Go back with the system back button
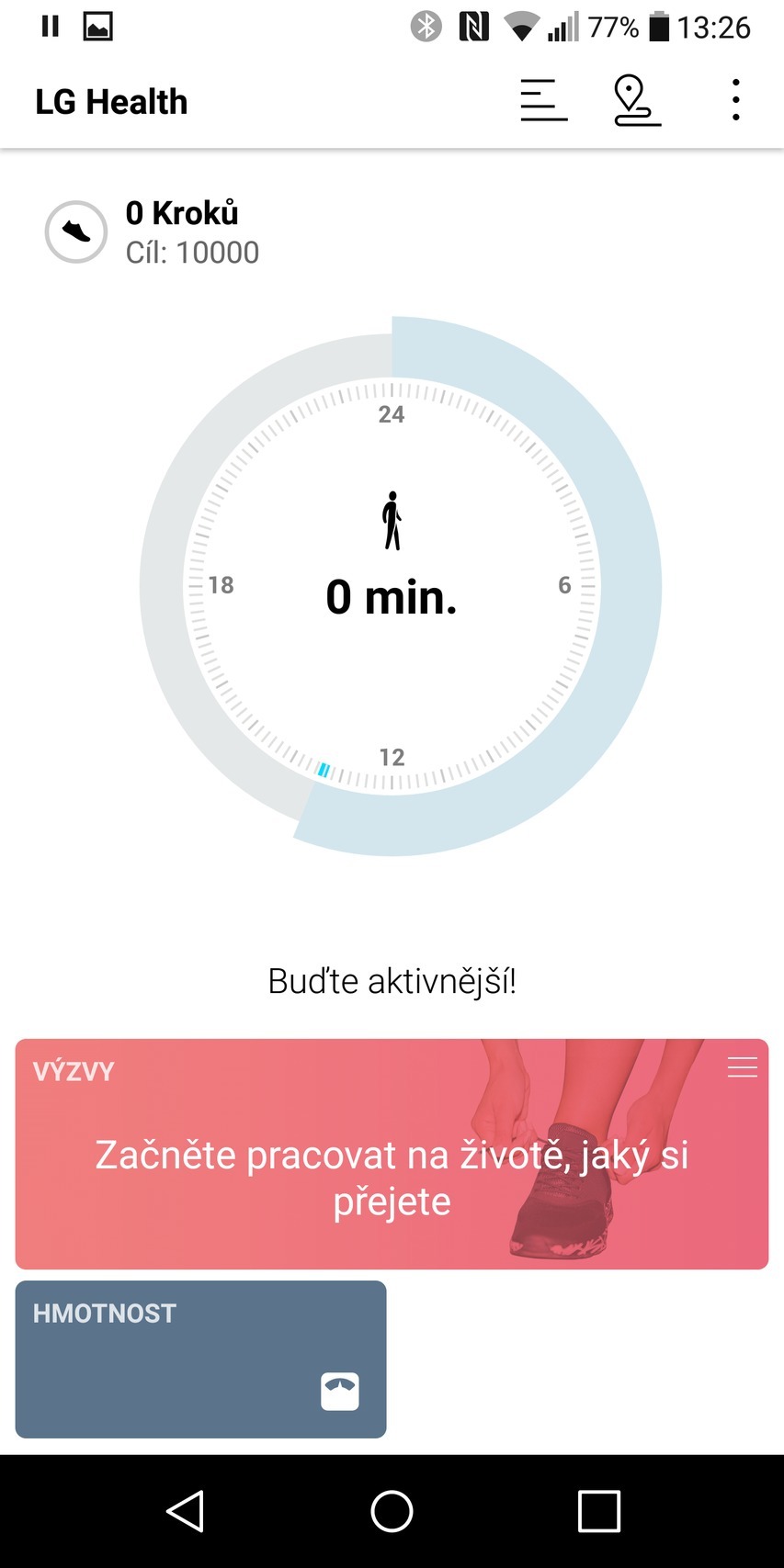This screenshot has width=784, height=1568. click(185, 1511)
